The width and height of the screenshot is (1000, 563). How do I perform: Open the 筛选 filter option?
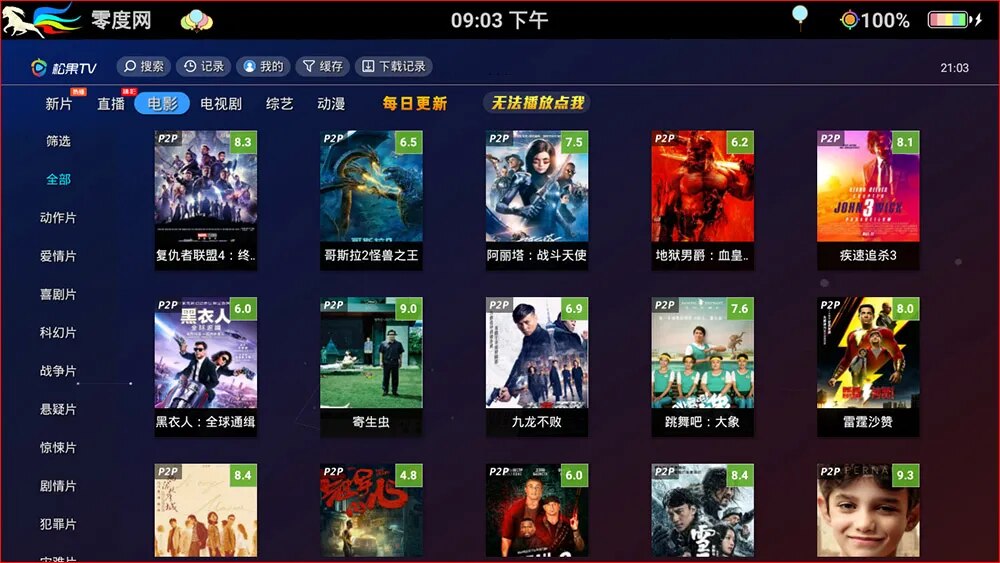tap(59, 142)
